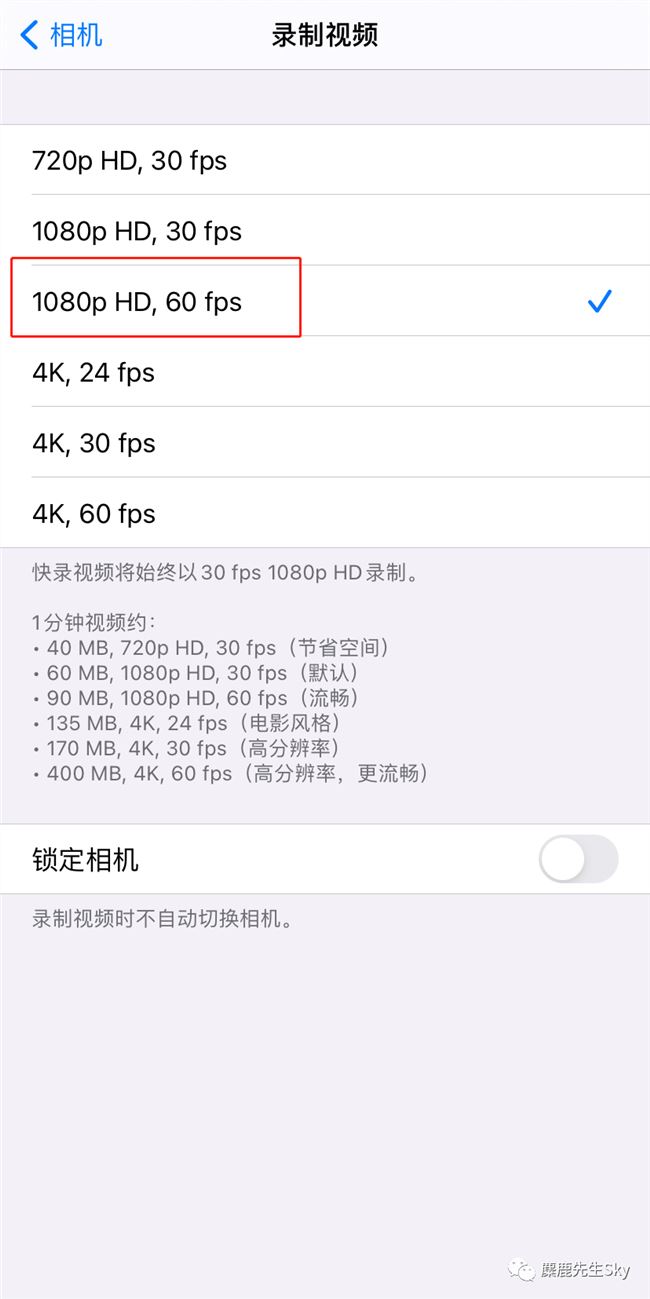The image size is (650, 1299).
Task: Pick 4K, 60 fps
Action: tap(325, 513)
